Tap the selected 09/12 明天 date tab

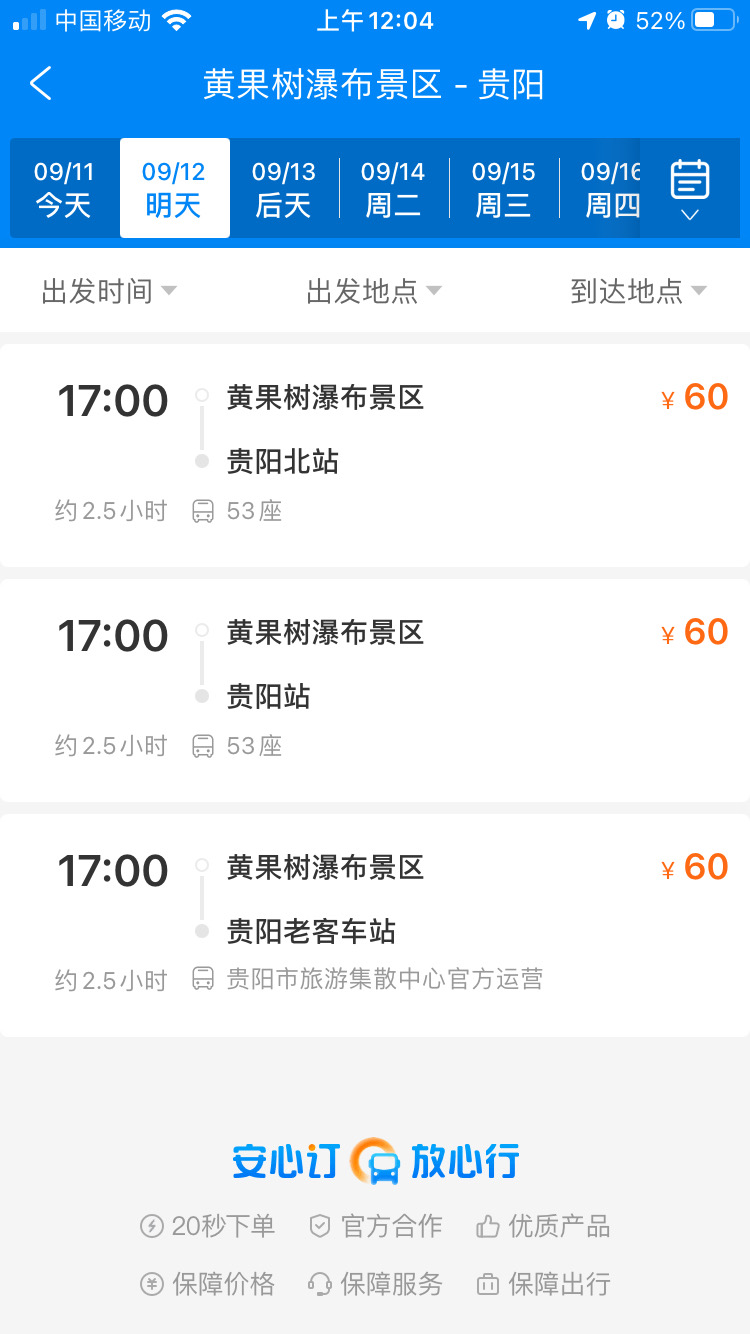[174, 188]
